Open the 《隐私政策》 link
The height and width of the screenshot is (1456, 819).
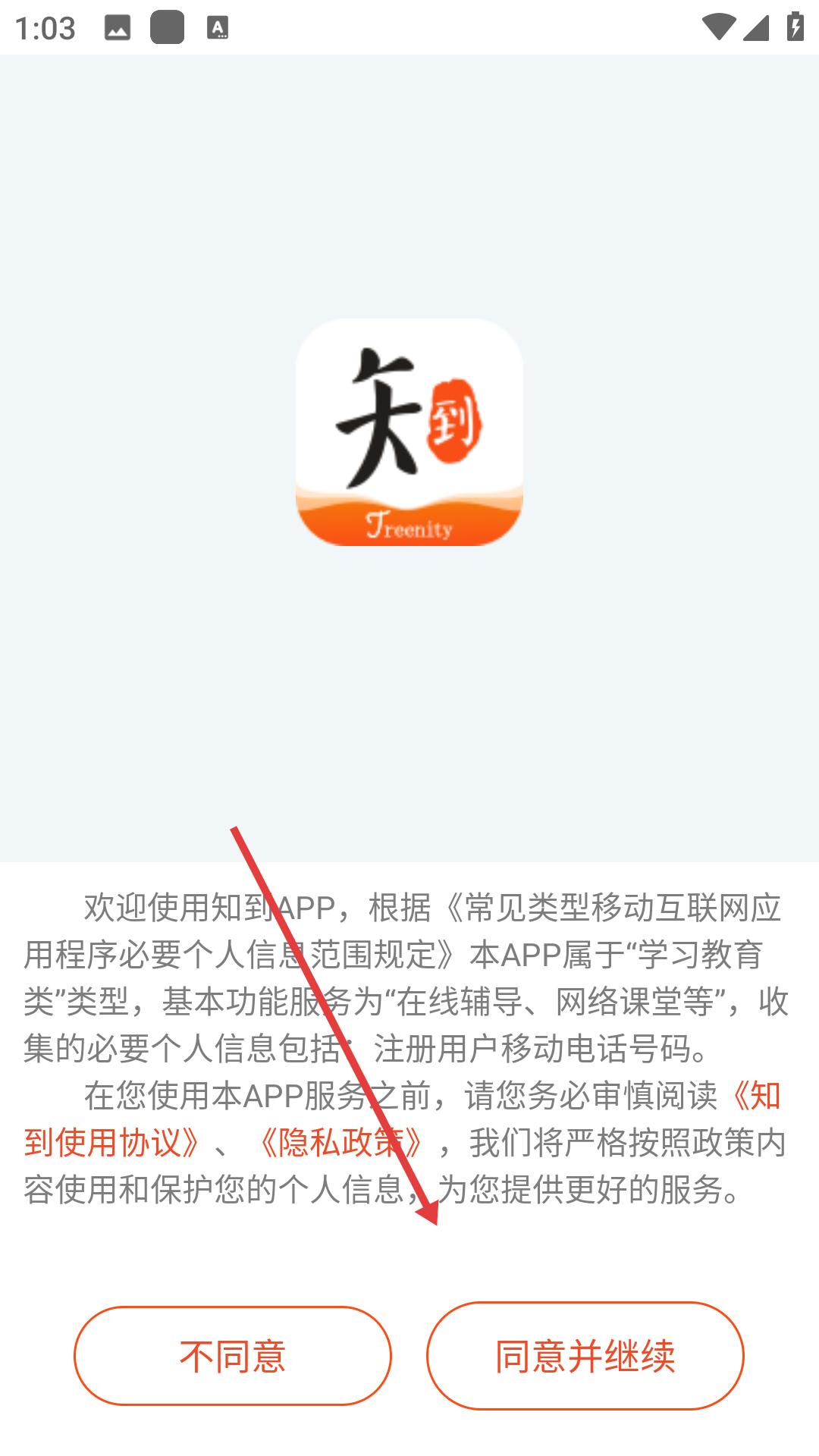(341, 1142)
